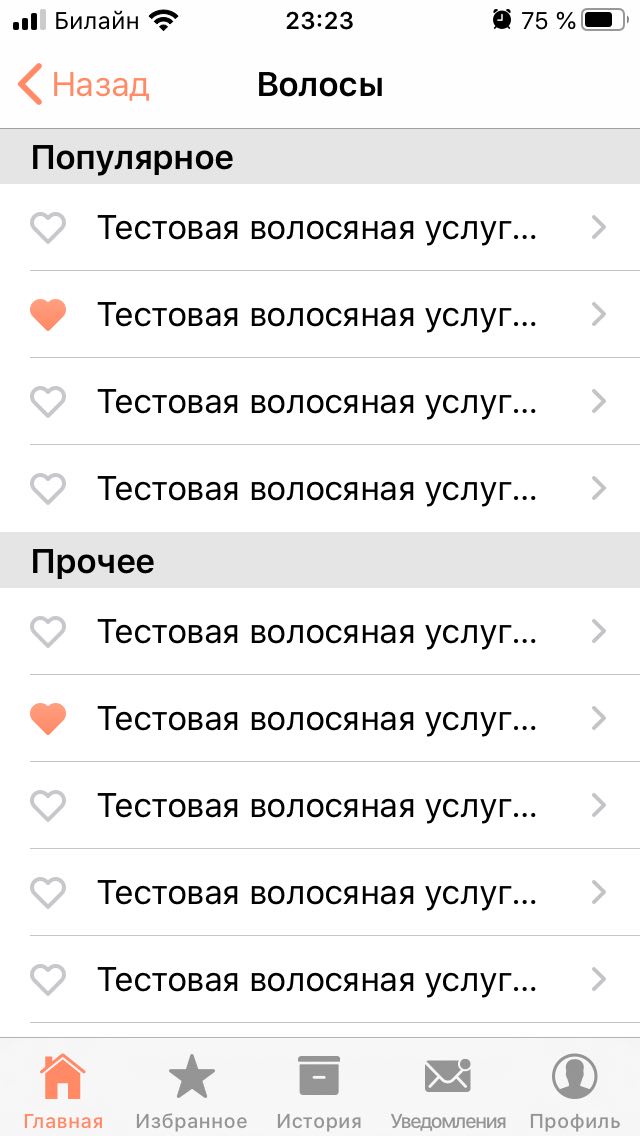Viewport: 640px width, 1136px height.
Task: Unlike the filled heart in the Популярное section
Action: point(48,314)
